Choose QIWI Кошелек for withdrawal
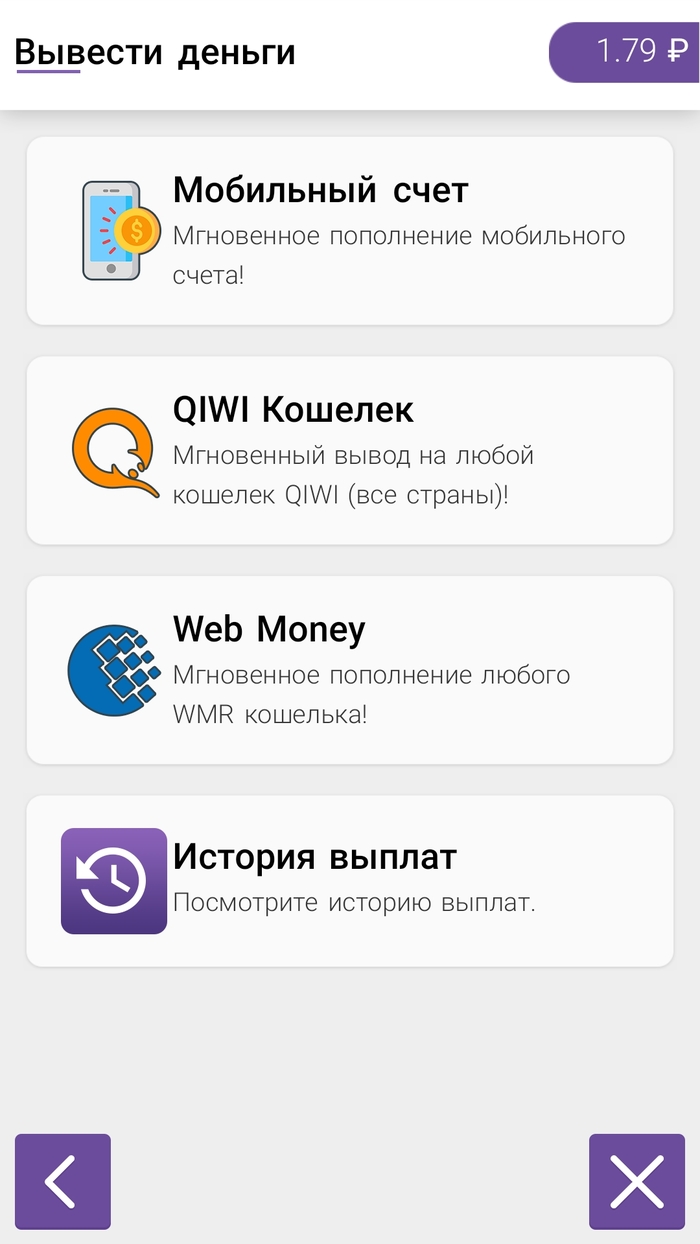This screenshot has height=1244, width=700. click(x=349, y=451)
